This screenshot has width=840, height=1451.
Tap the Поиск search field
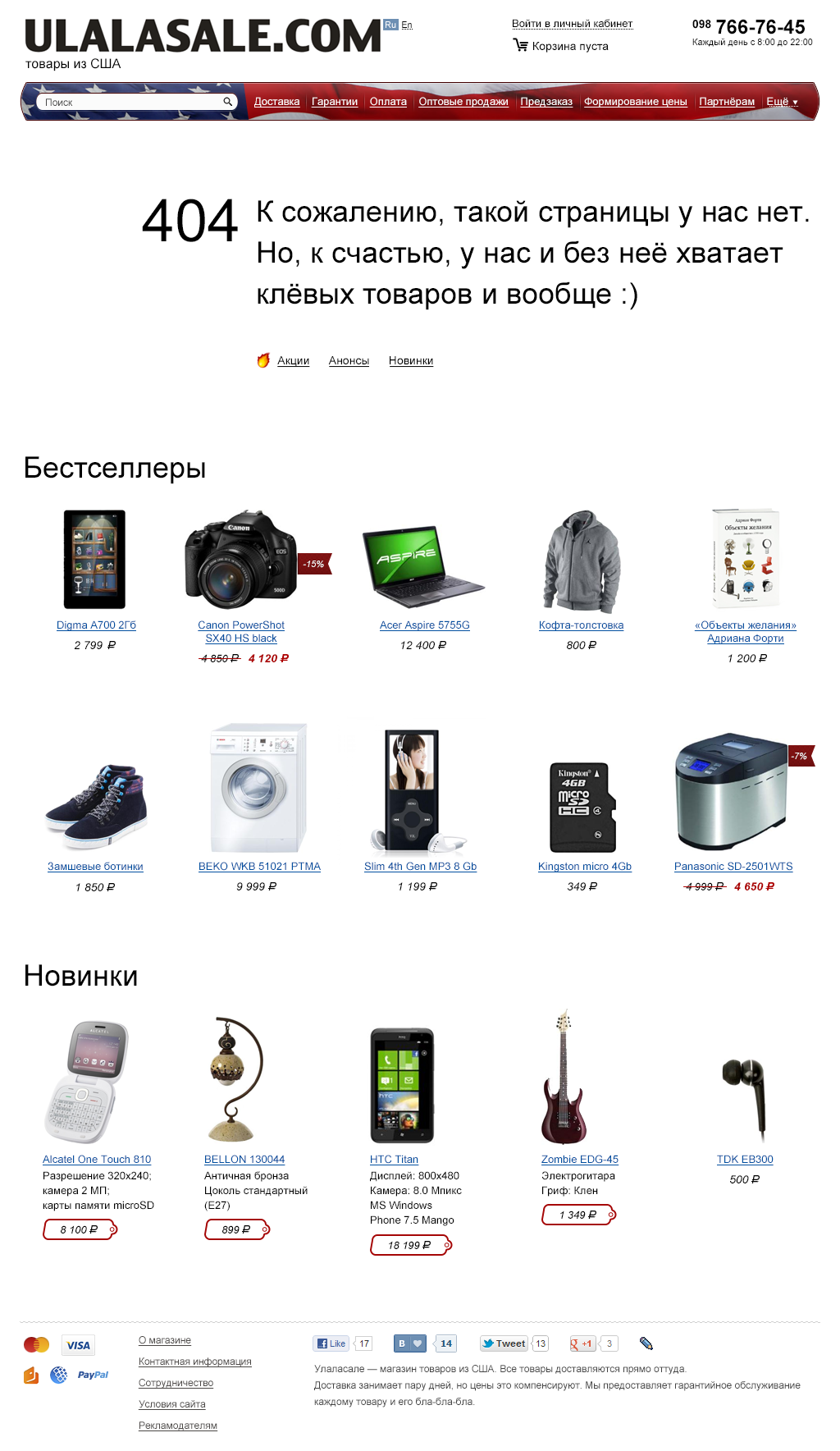pos(131,102)
